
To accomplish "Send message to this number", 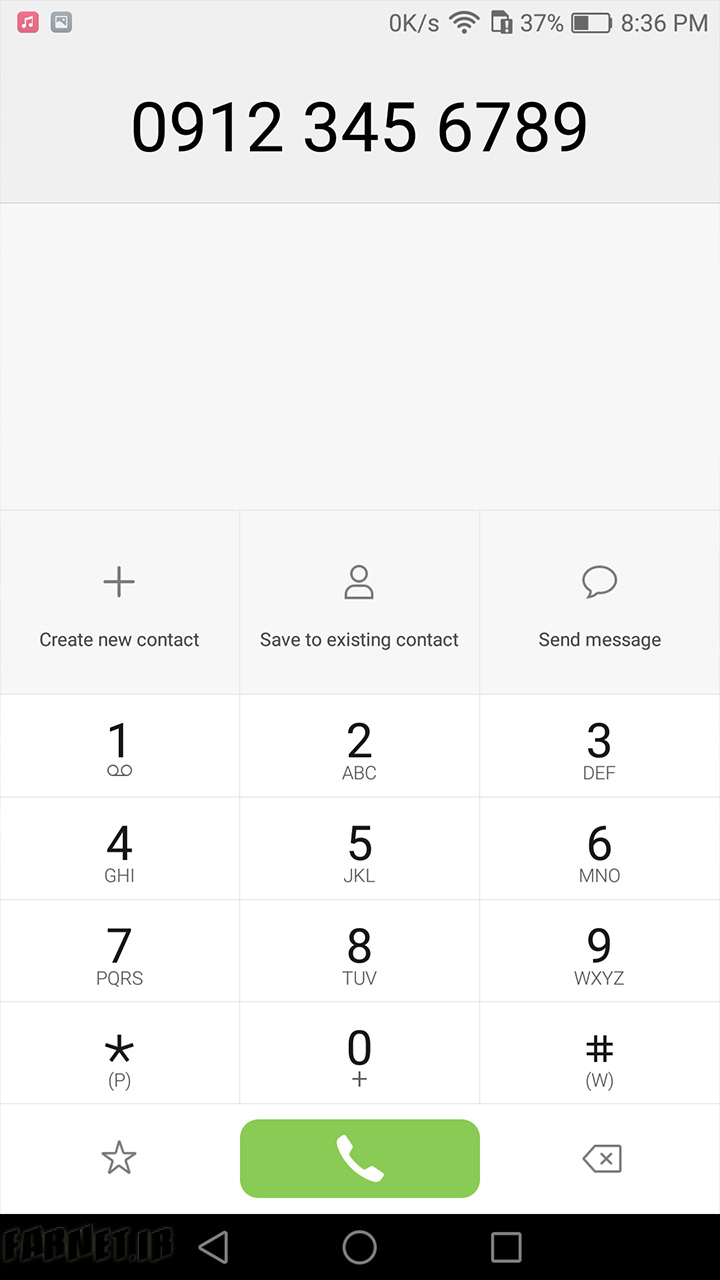I will click(x=600, y=603).
